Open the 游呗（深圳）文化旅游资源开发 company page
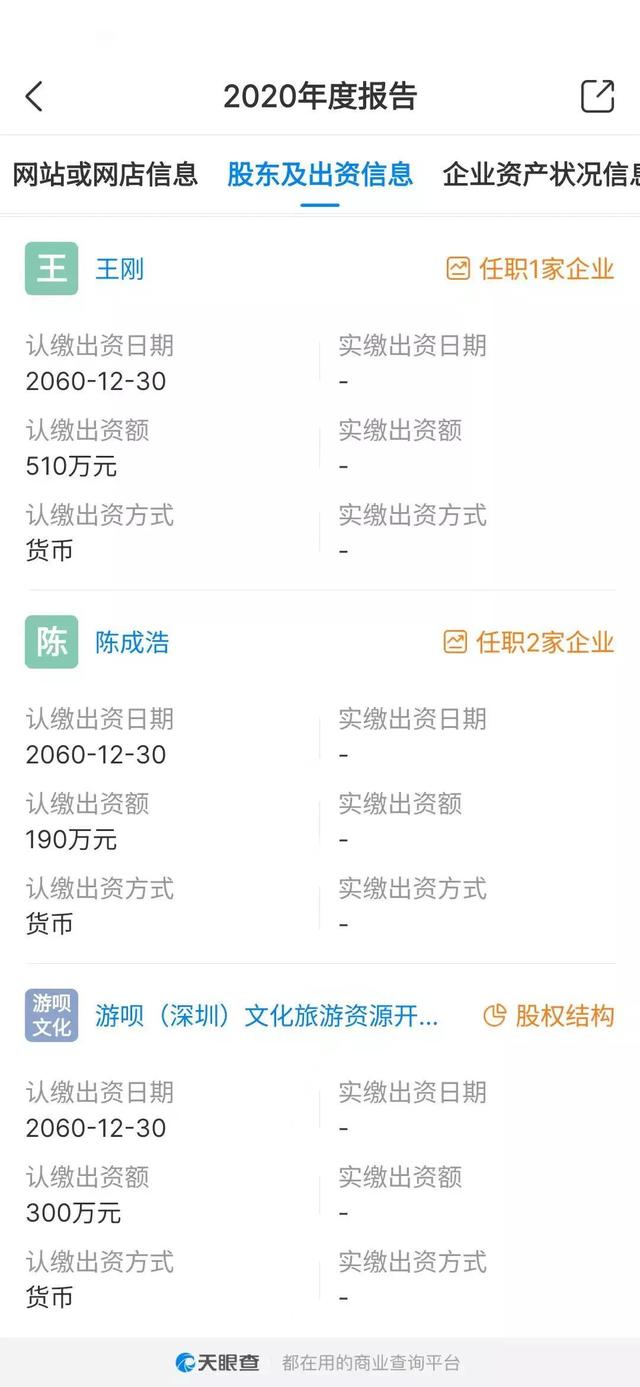 tap(267, 1016)
